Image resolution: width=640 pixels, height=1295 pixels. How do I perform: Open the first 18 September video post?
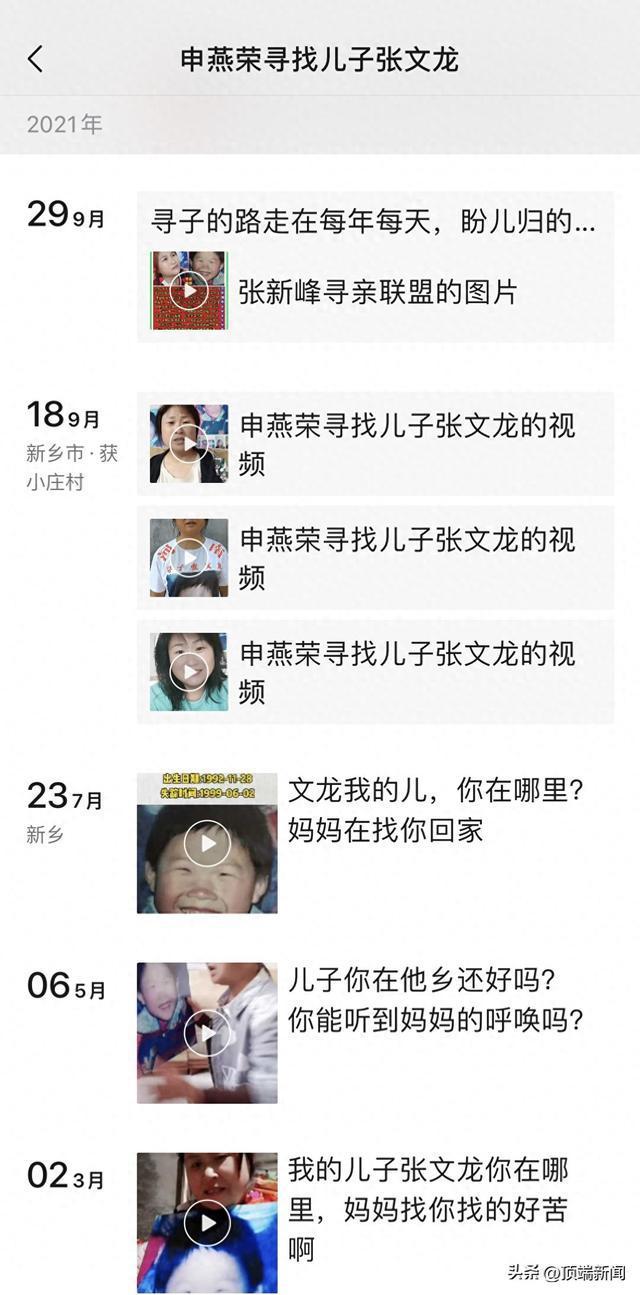click(375, 443)
